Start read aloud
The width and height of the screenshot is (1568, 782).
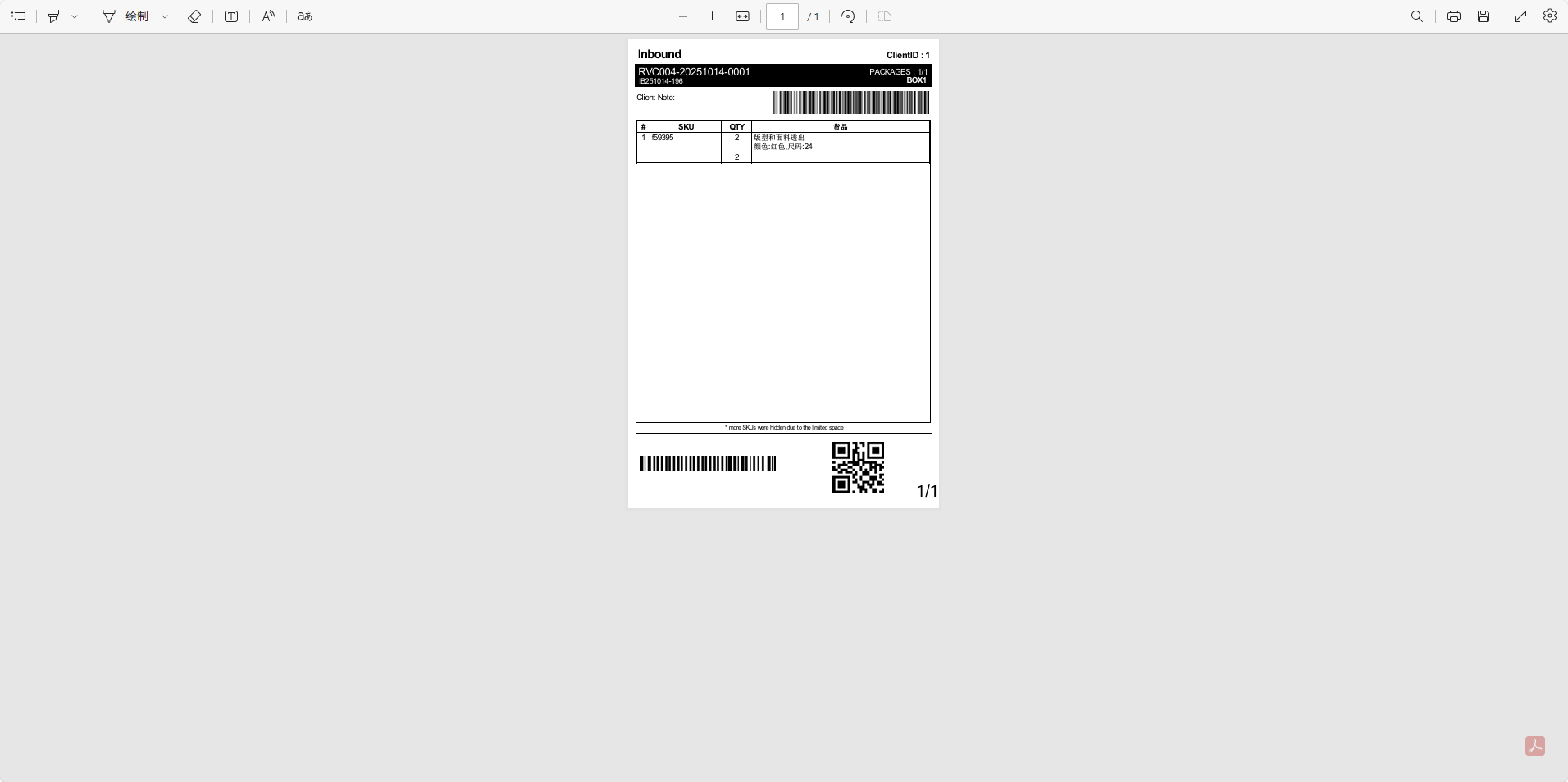click(x=268, y=16)
